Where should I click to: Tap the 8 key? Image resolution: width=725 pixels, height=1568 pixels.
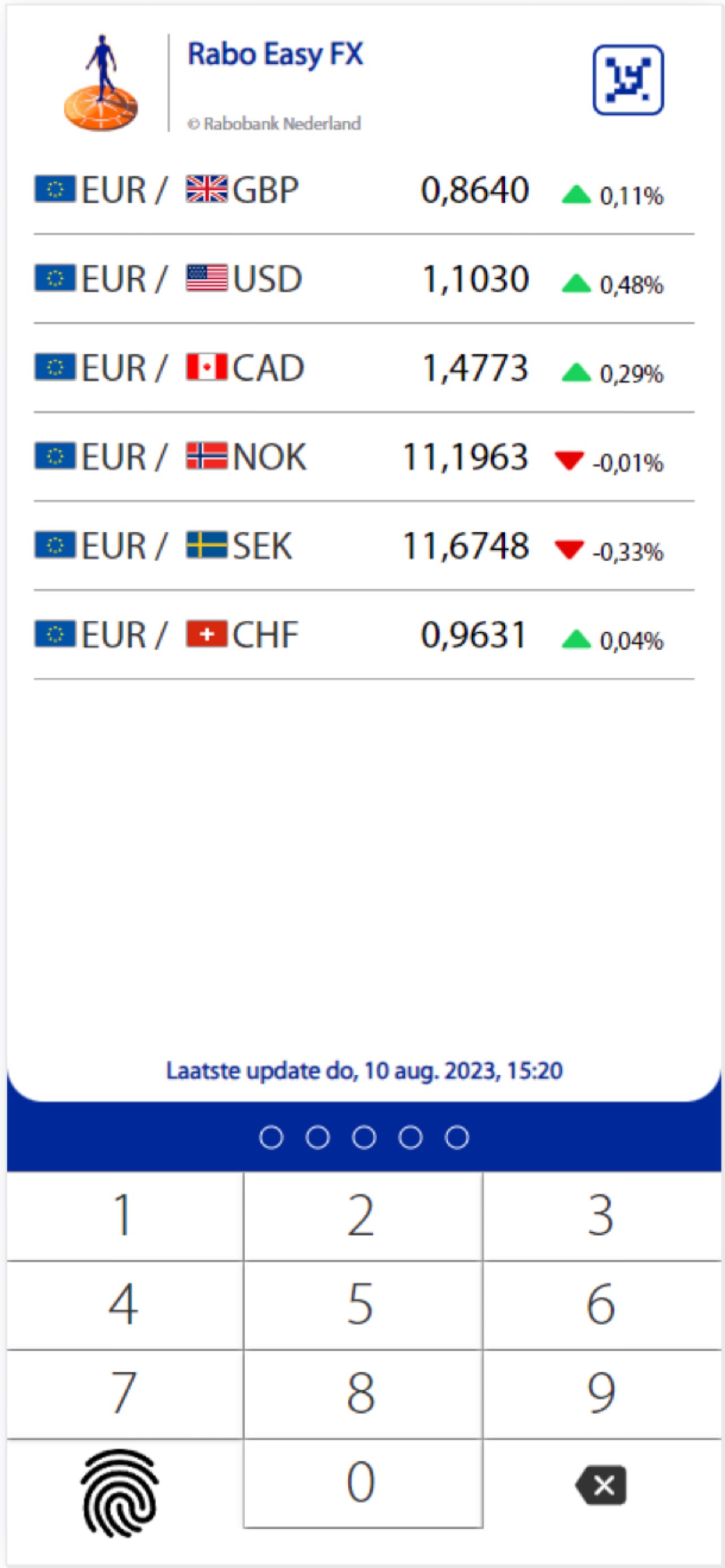pyautogui.click(x=364, y=1394)
